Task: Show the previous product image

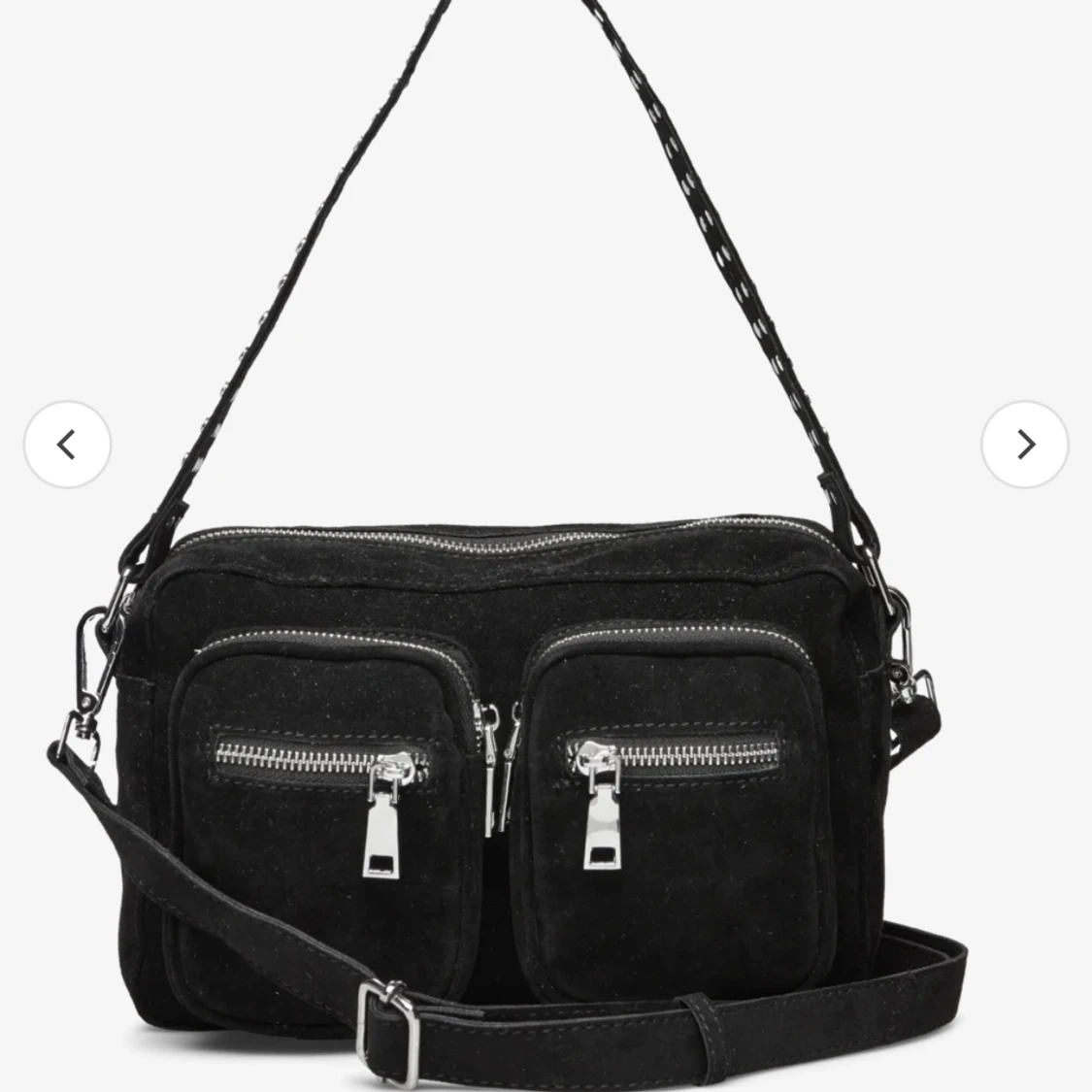Action: [67, 445]
